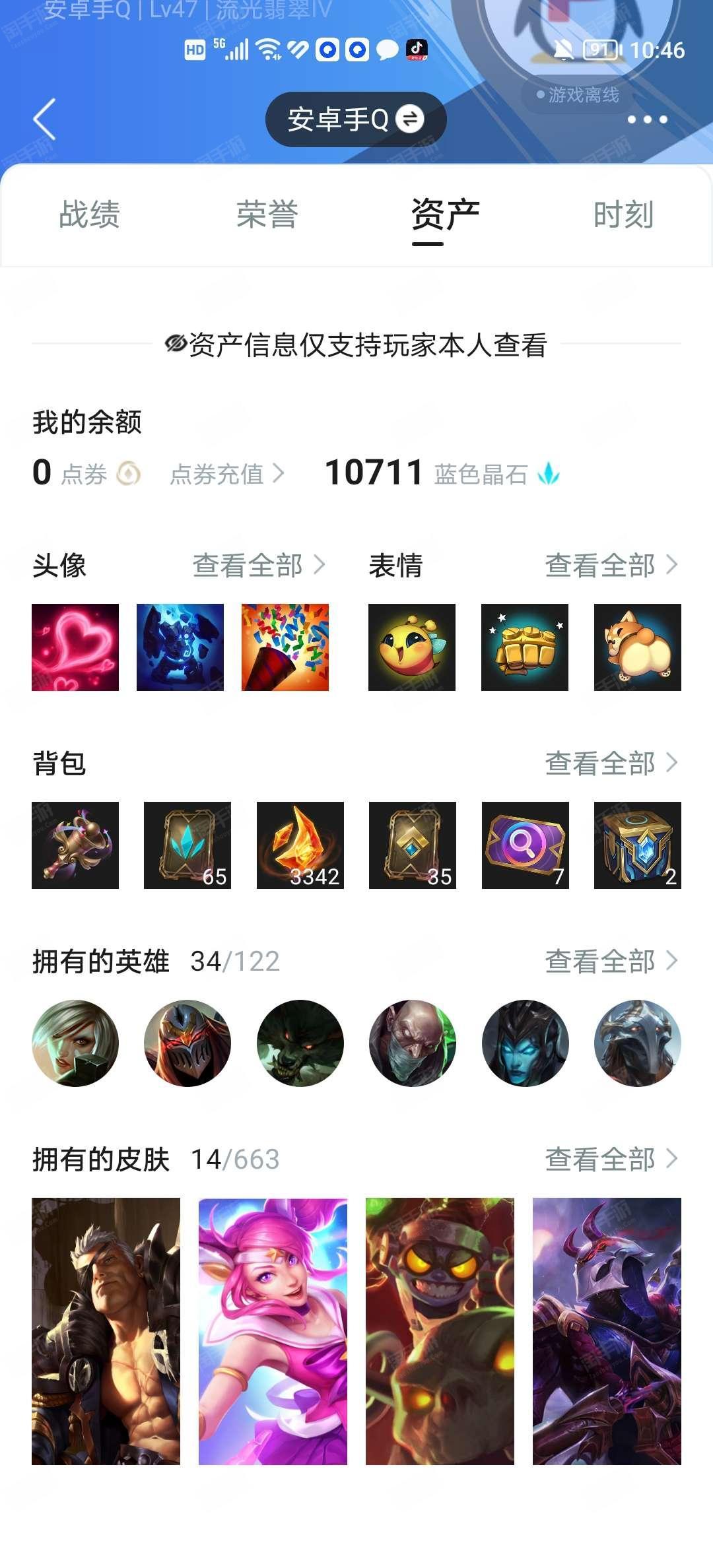
Task: Open the pink-haired skin card
Action: click(273, 1332)
